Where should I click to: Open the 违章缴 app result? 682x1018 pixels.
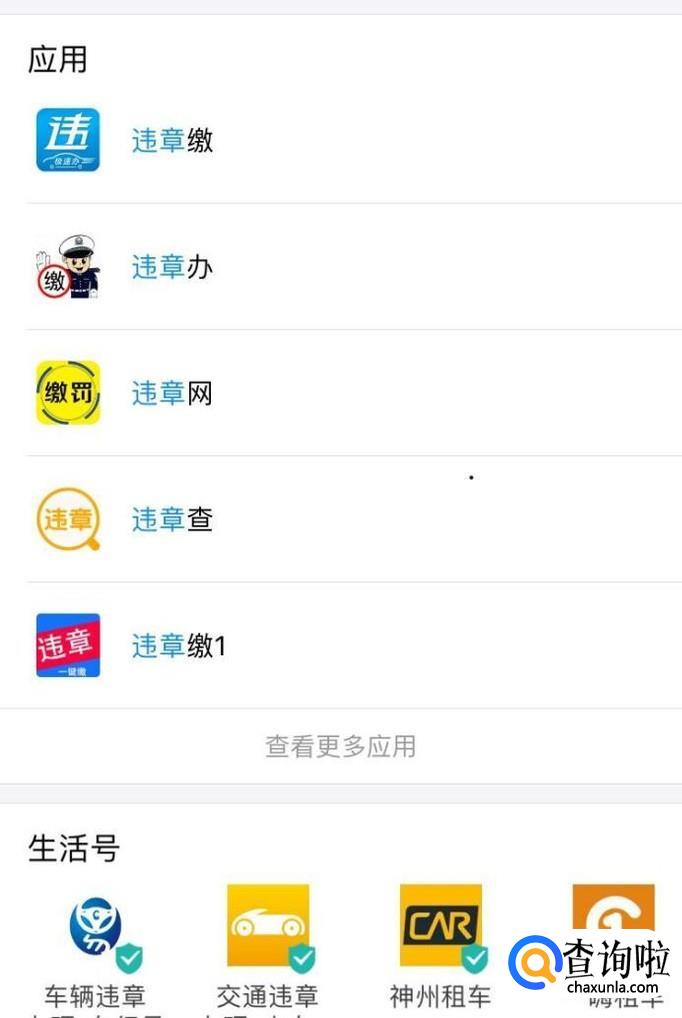point(172,141)
